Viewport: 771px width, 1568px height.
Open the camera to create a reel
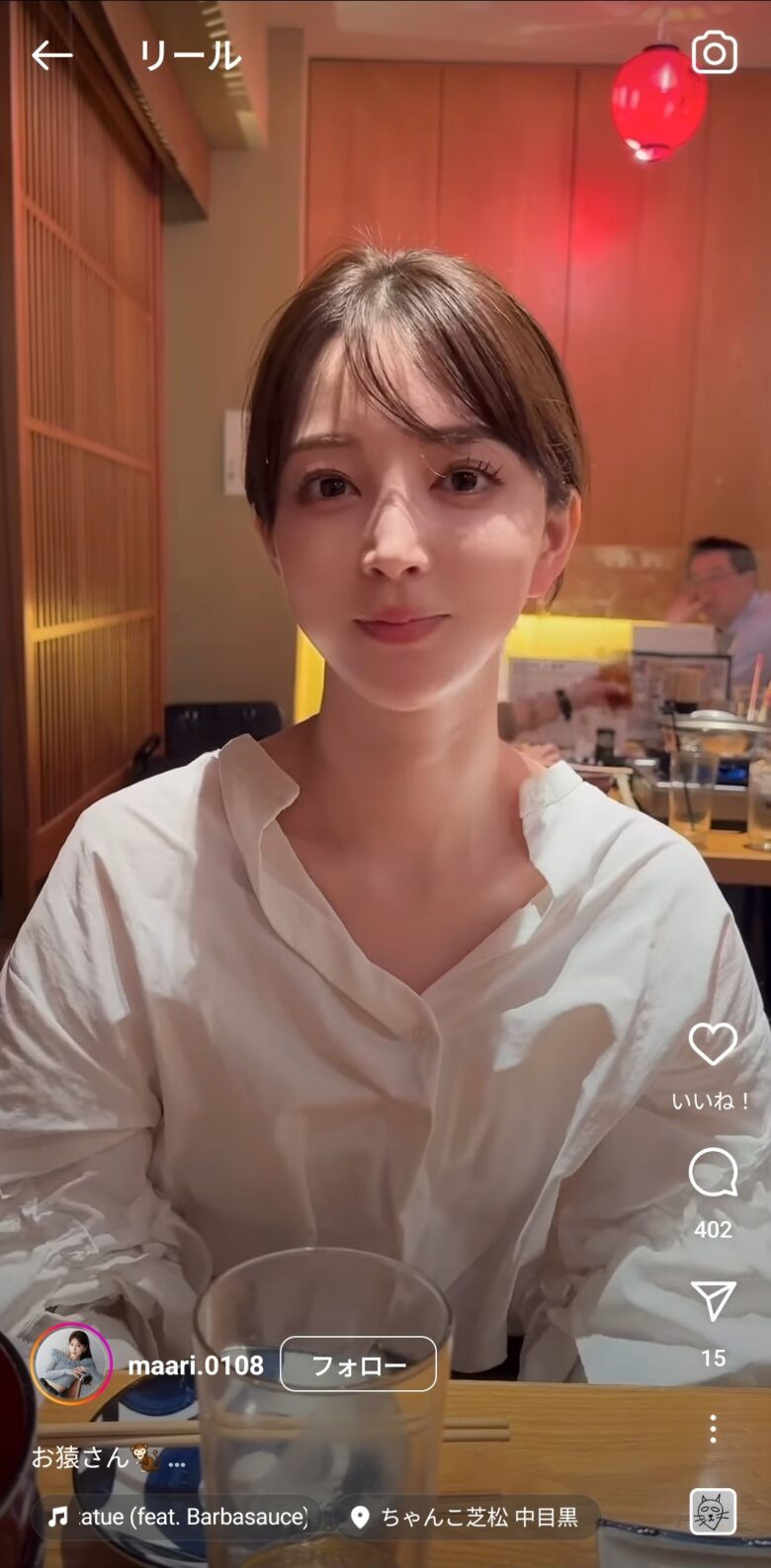click(x=714, y=52)
